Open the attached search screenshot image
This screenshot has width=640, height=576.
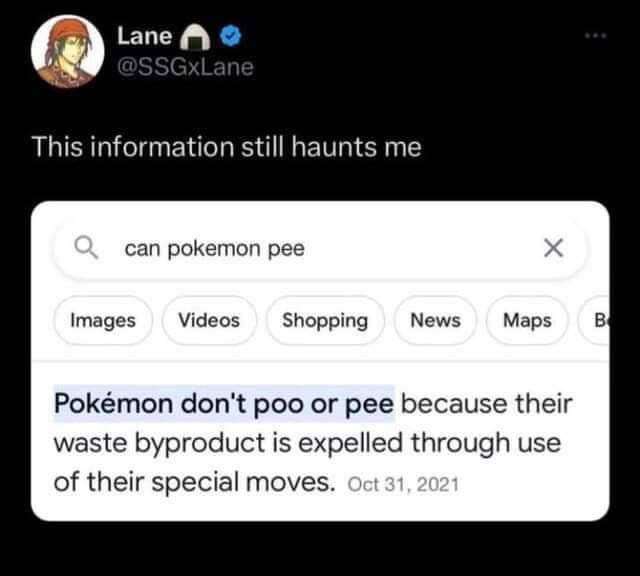[320, 360]
